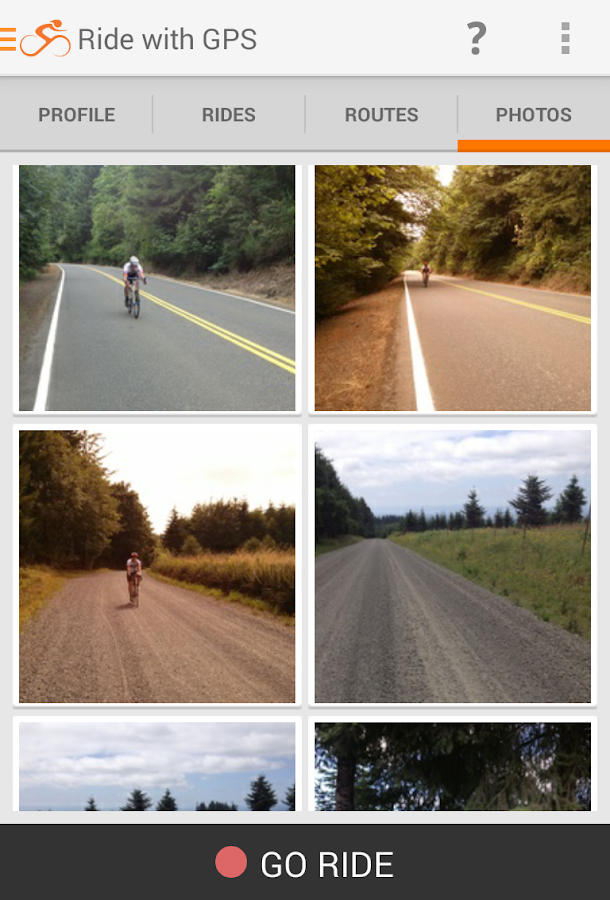This screenshot has height=900, width=610.
Task: Open the dark forest trees photo
Action: [x=452, y=766]
